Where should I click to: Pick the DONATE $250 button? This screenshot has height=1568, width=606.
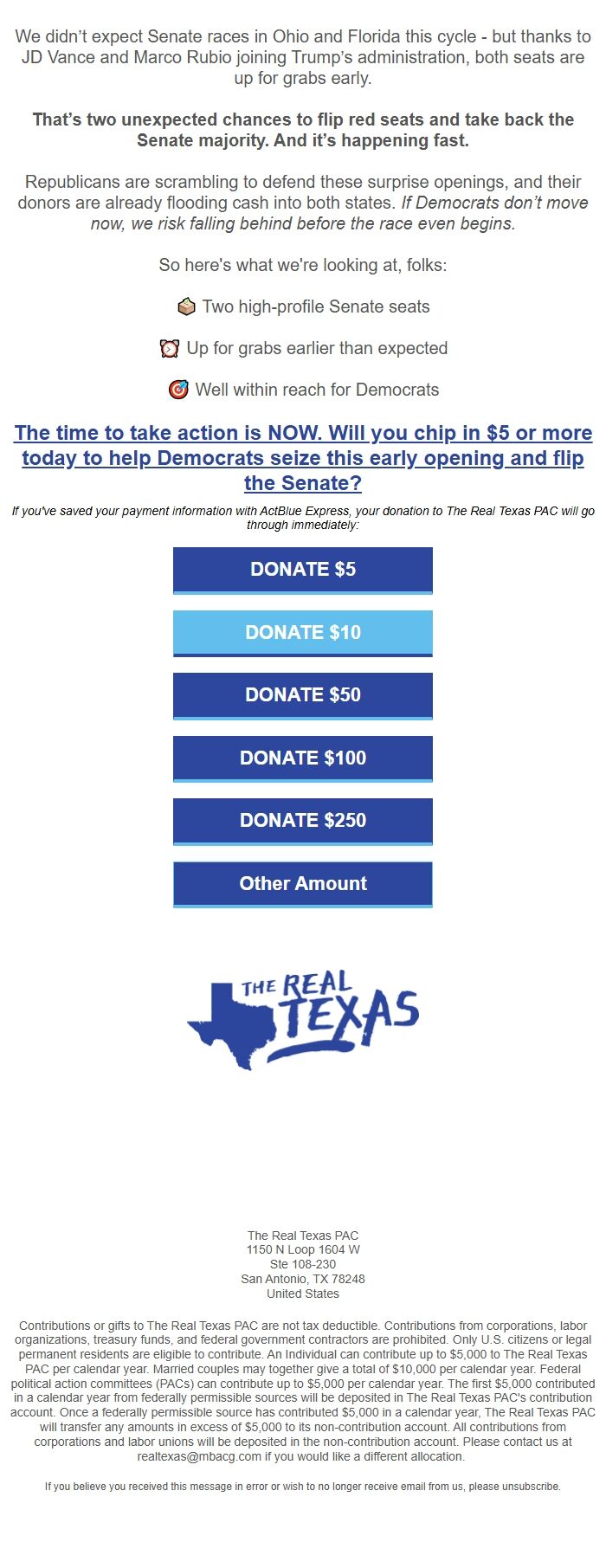[x=303, y=821]
